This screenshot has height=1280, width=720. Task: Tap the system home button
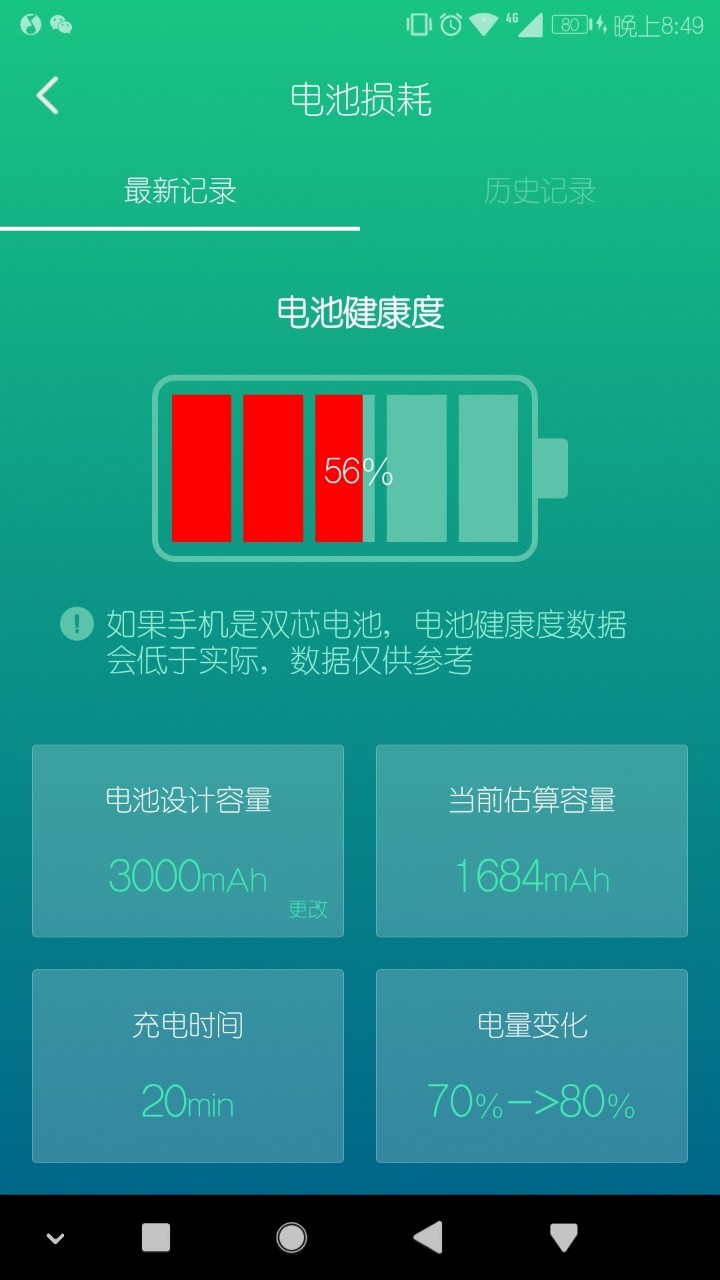pyautogui.click(x=292, y=1238)
